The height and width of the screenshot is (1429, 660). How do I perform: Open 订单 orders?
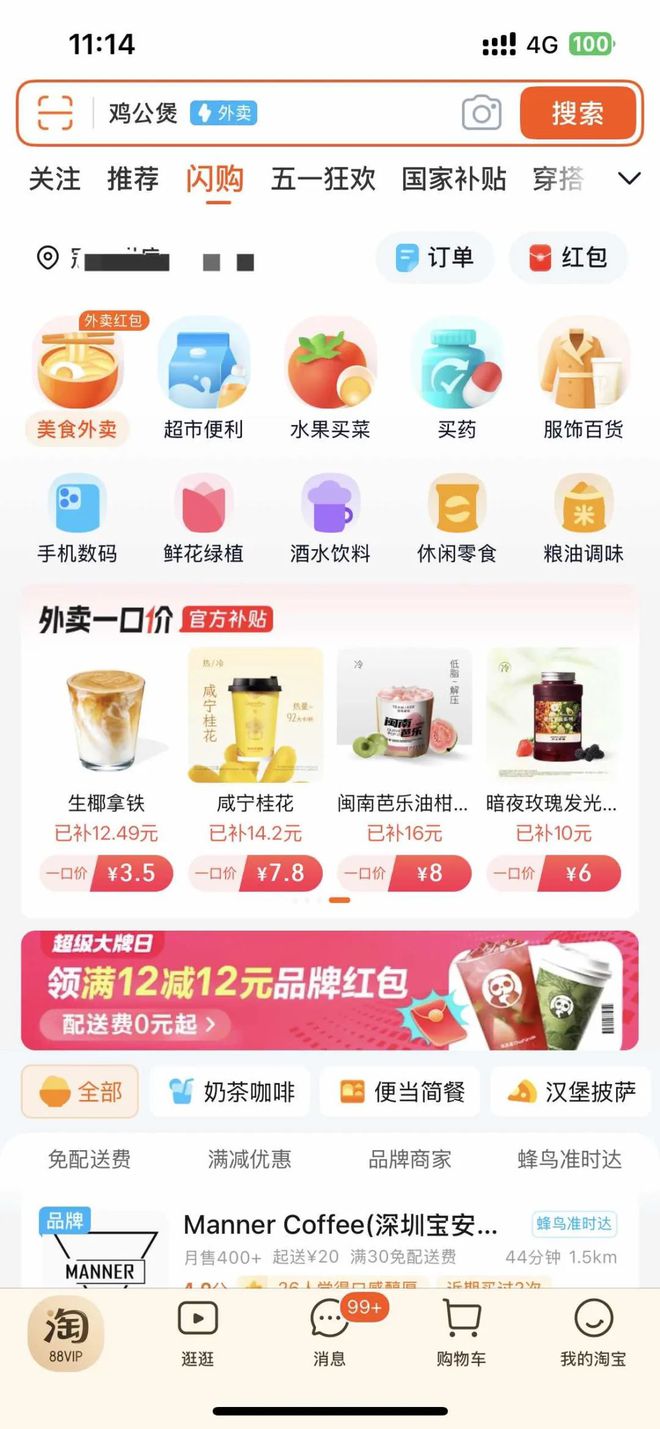click(436, 258)
